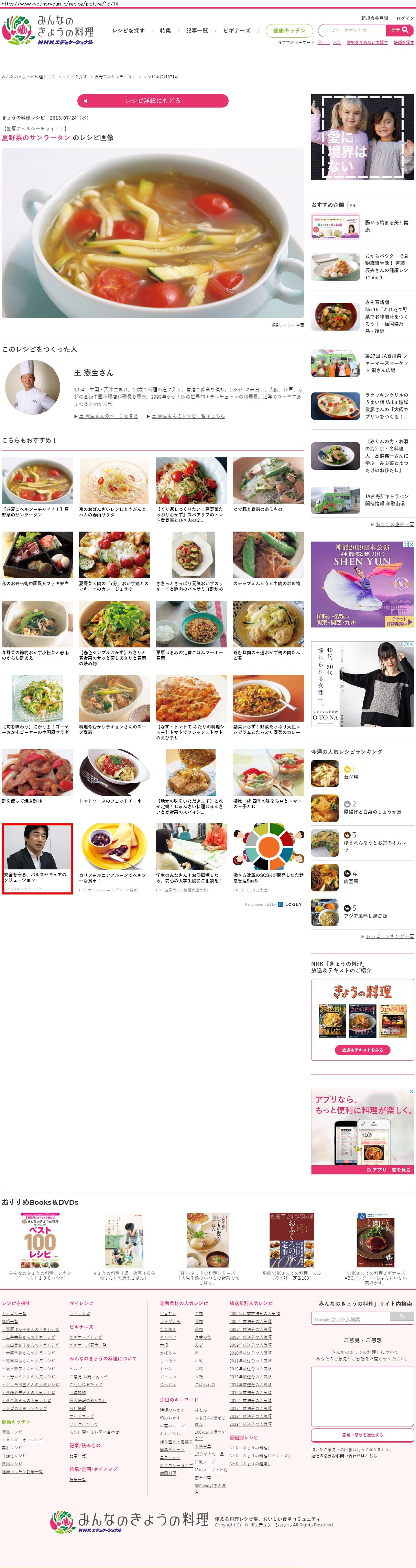View the 王 憲生さんのレシピ一覧はこちら link
The height and width of the screenshot is (1568, 416).
click(188, 416)
